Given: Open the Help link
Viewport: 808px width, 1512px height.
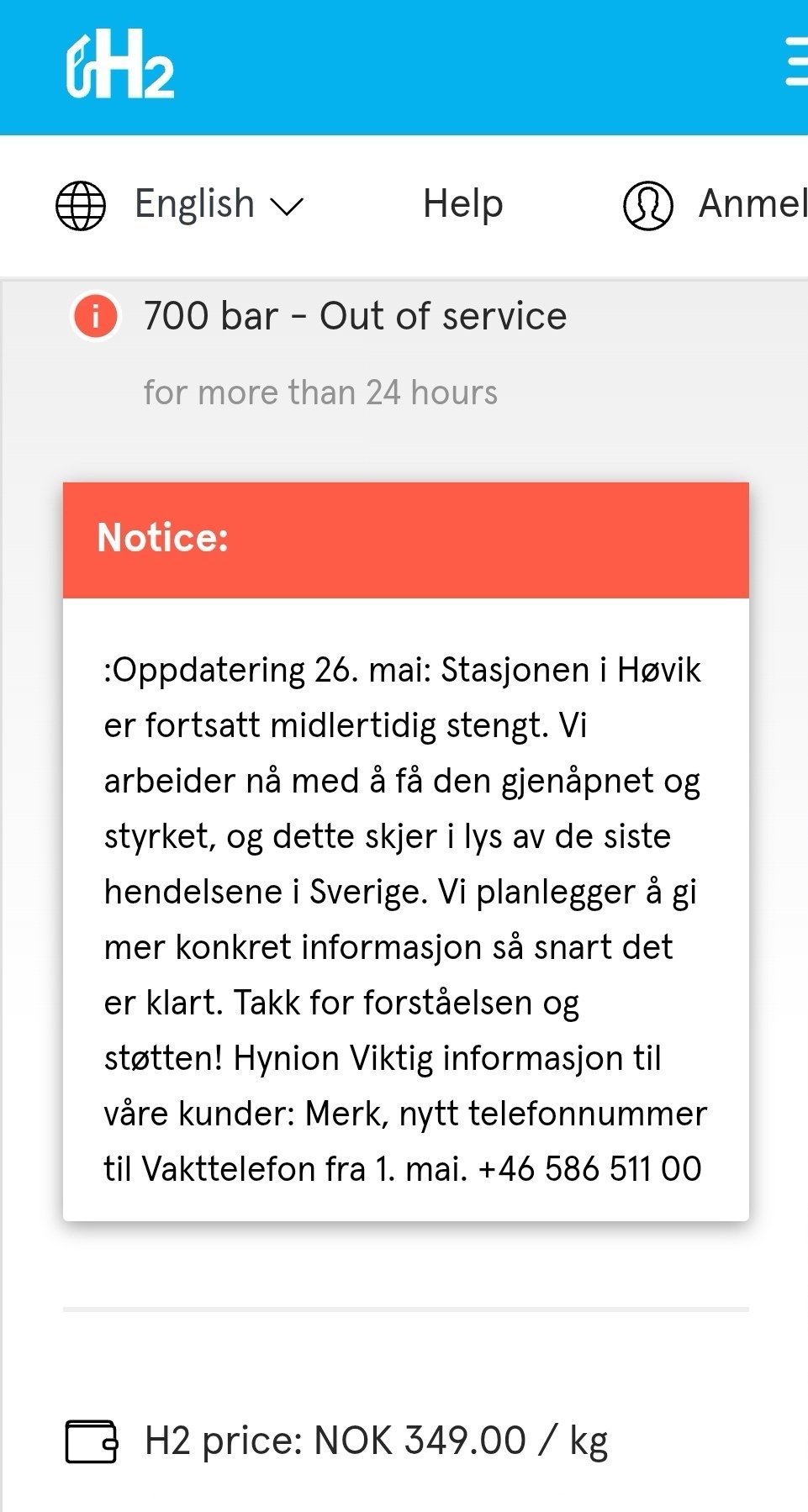Looking at the screenshot, I should tap(462, 204).
